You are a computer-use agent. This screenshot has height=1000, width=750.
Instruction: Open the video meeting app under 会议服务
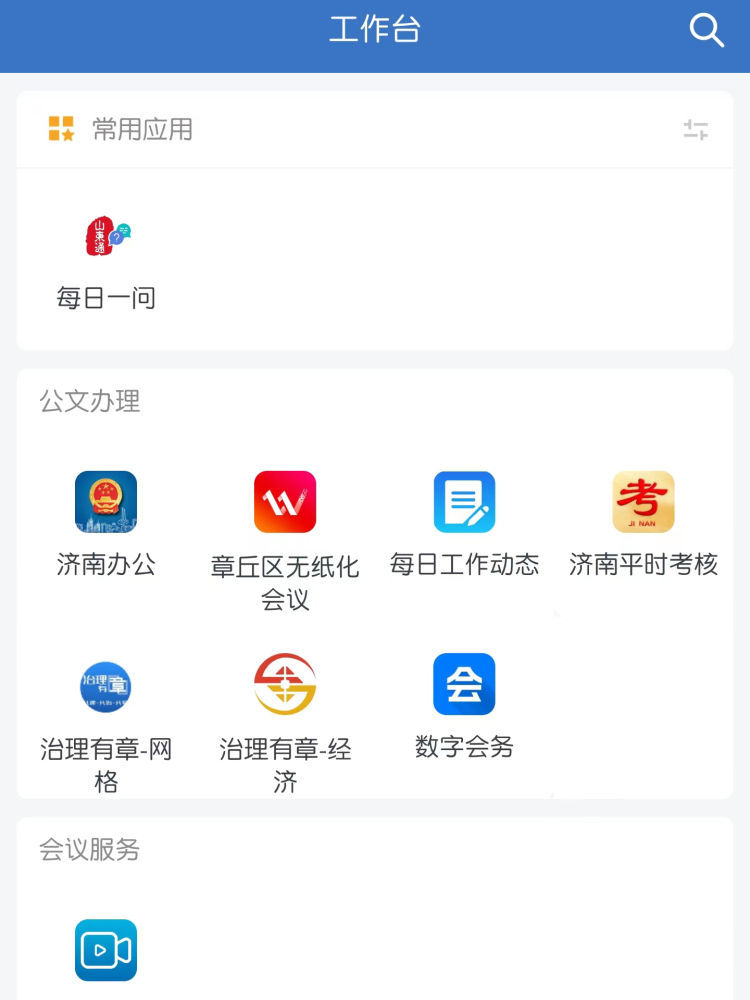click(x=106, y=950)
